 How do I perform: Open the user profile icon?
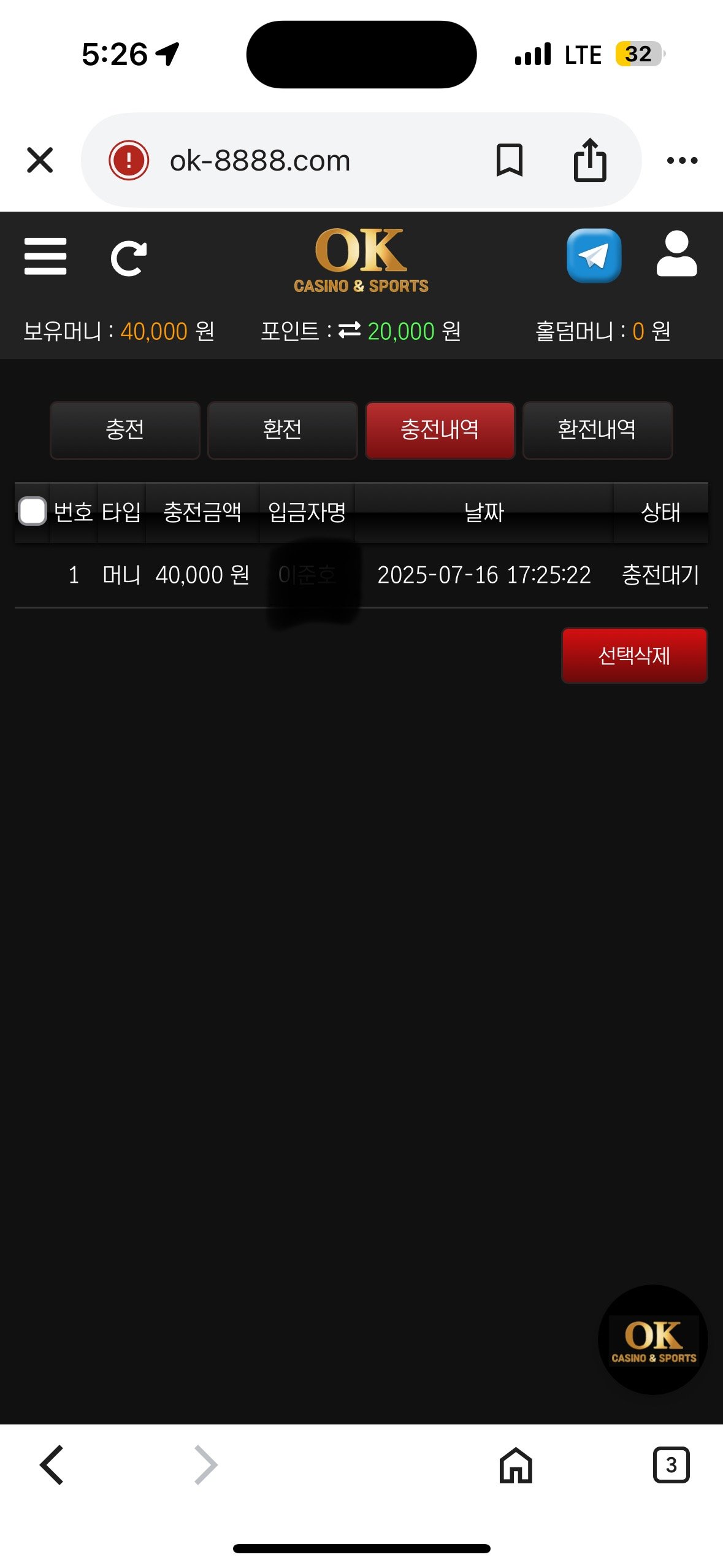click(x=676, y=255)
